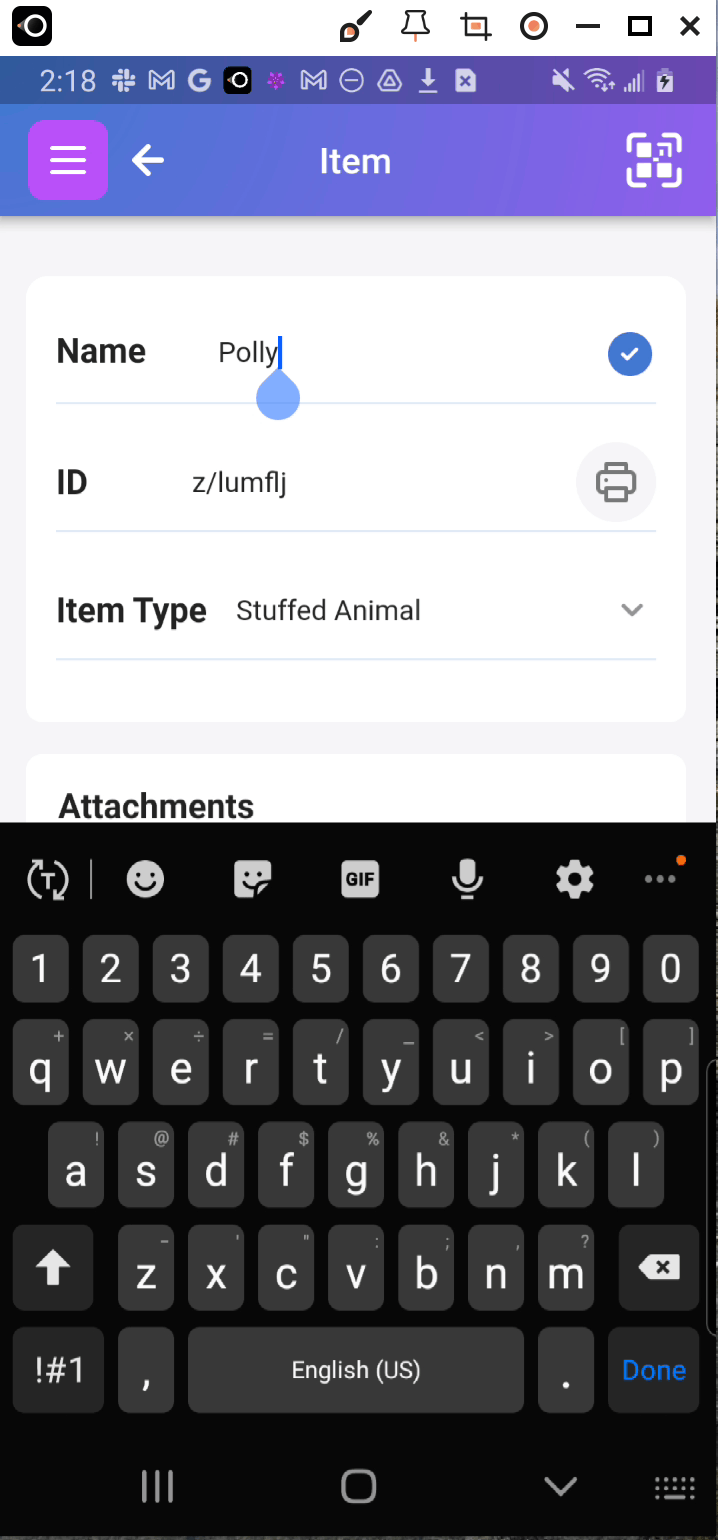Open the emoji picker

[146, 880]
